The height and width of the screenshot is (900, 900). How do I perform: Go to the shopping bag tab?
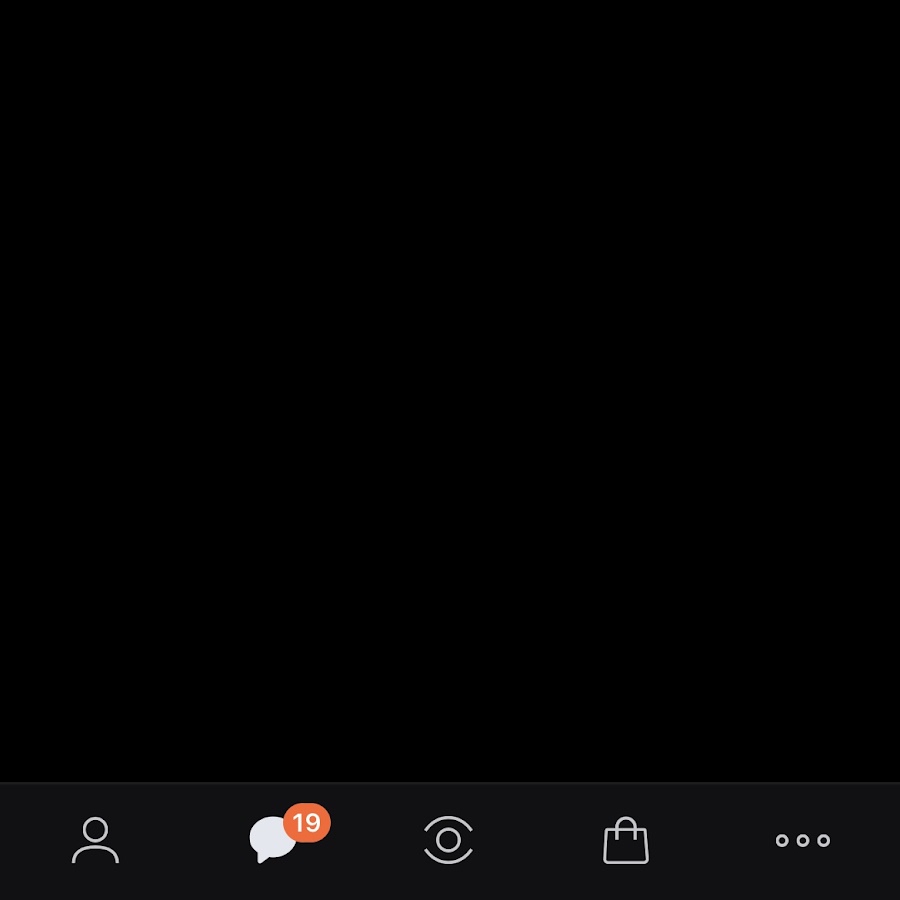(x=626, y=840)
